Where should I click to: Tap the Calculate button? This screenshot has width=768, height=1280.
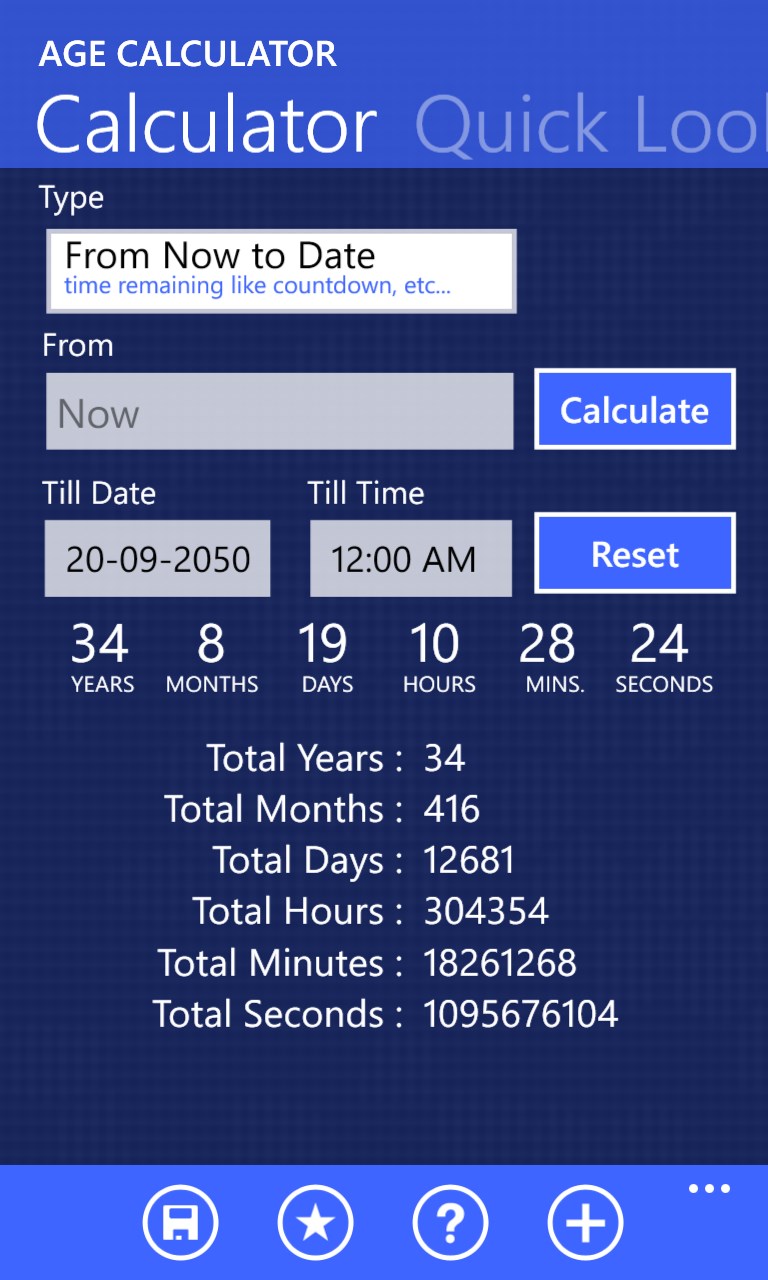(x=635, y=410)
